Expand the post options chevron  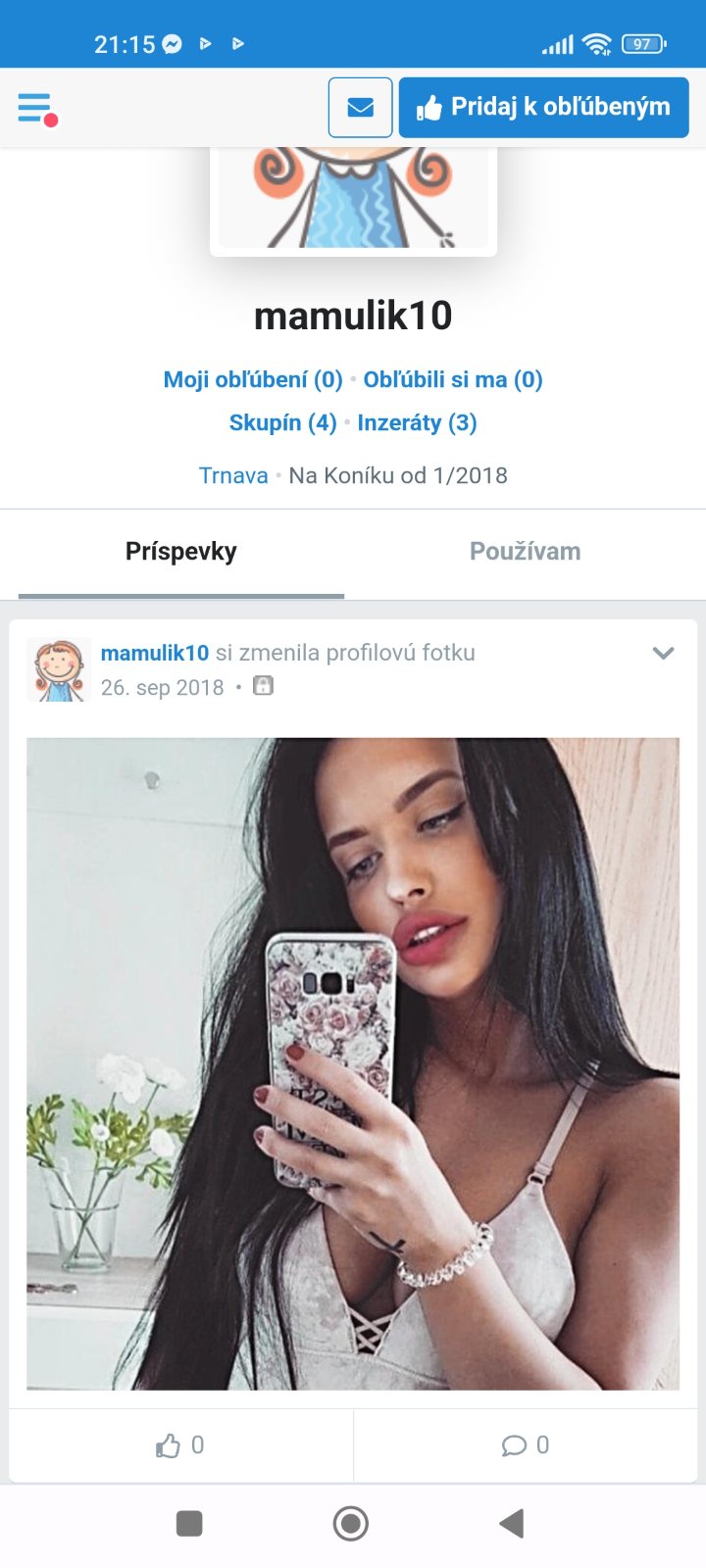tap(663, 653)
